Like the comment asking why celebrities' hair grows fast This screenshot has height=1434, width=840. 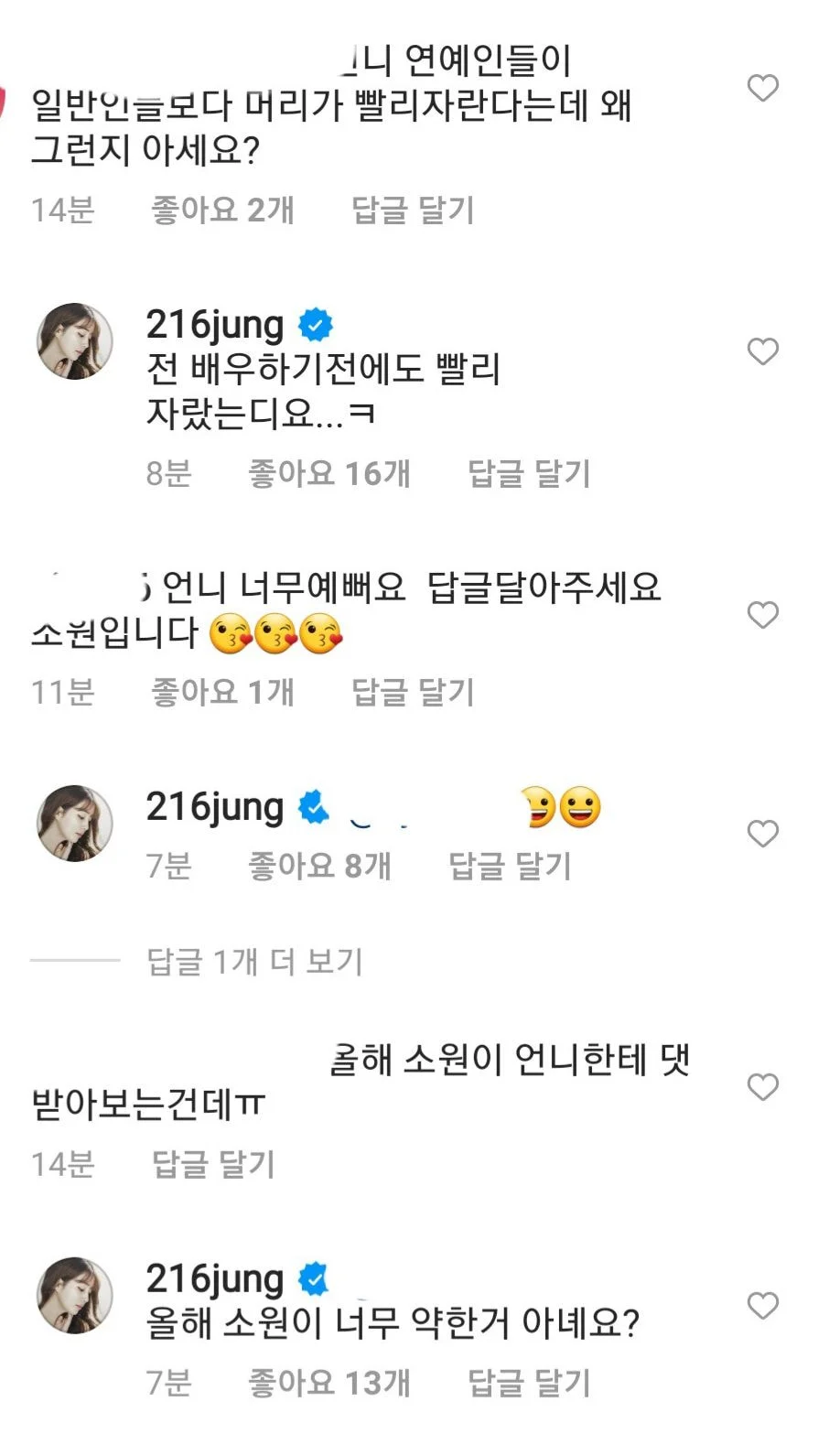tap(762, 88)
